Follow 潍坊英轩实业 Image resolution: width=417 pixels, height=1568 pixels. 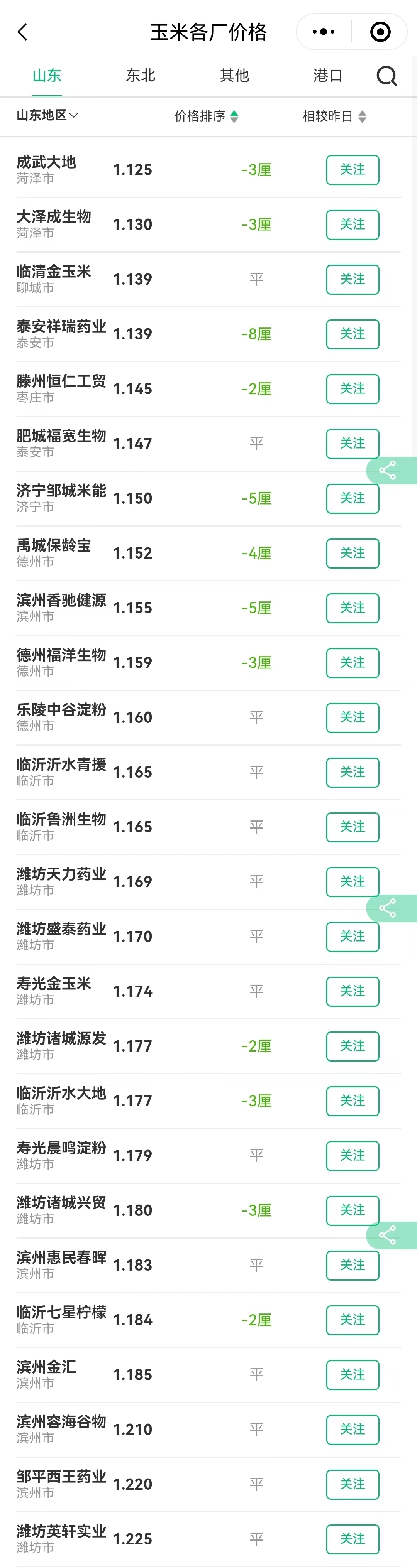point(353,1539)
